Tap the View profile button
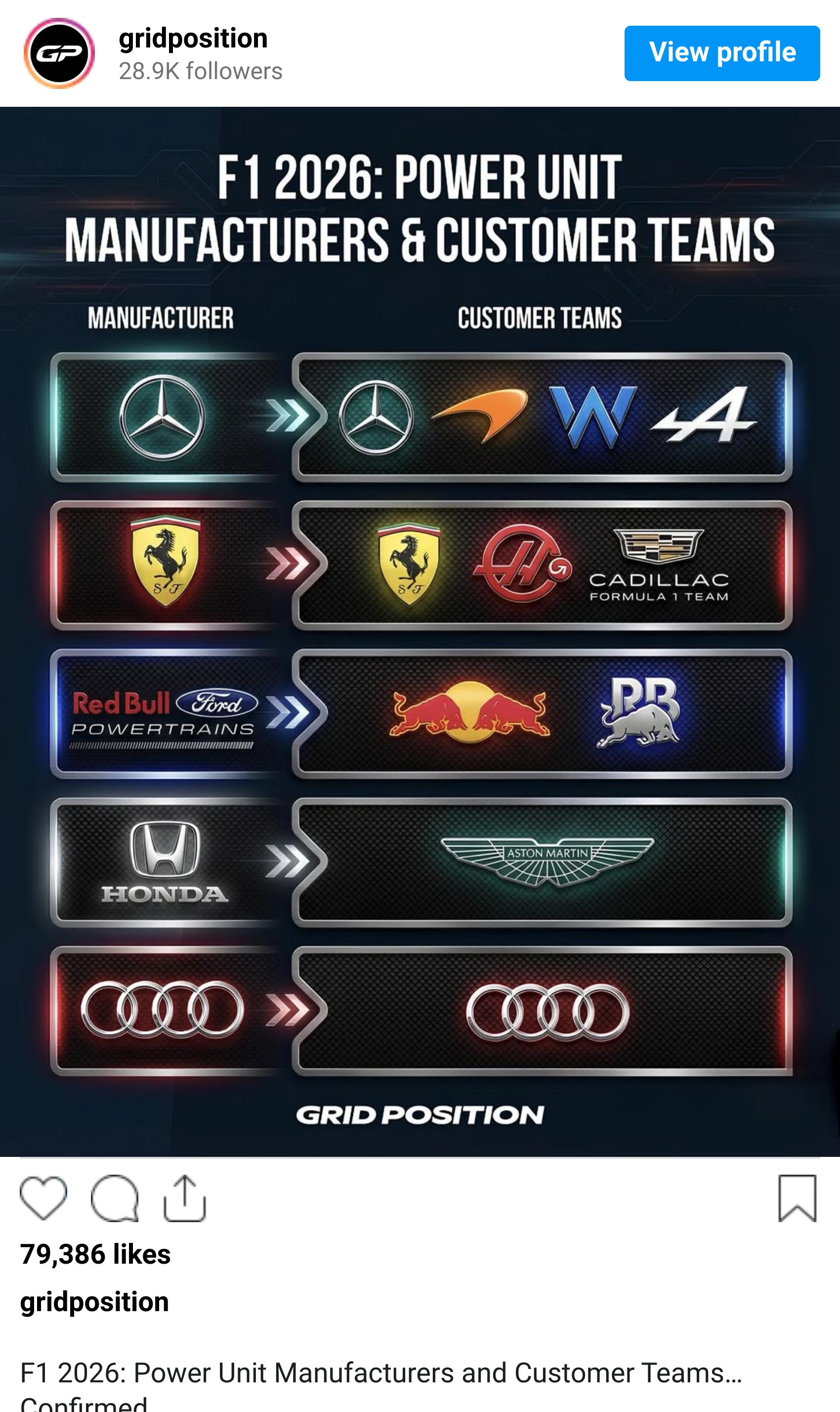This screenshot has height=1412, width=840. [x=722, y=53]
